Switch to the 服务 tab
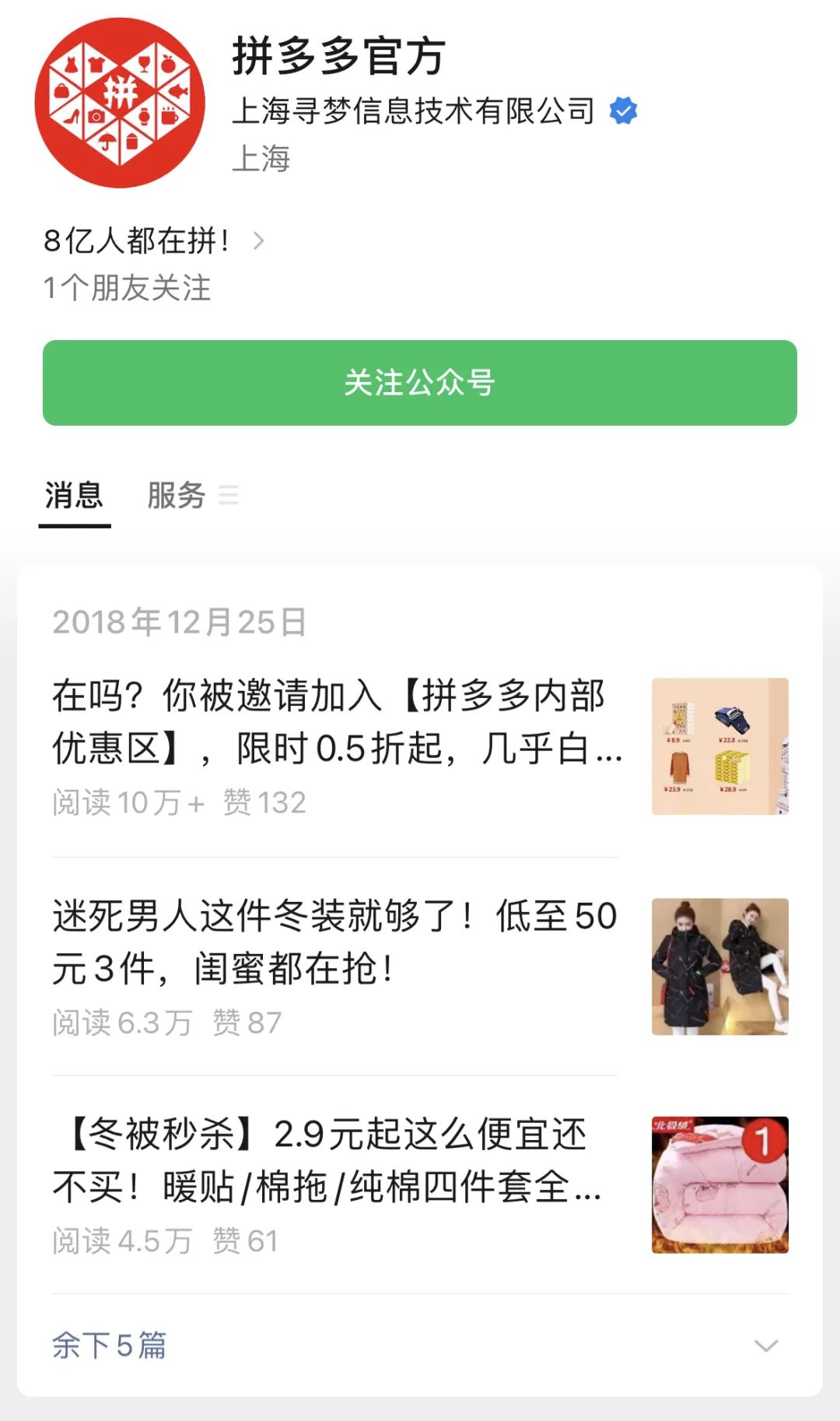This screenshot has width=840, height=1421. click(x=177, y=496)
